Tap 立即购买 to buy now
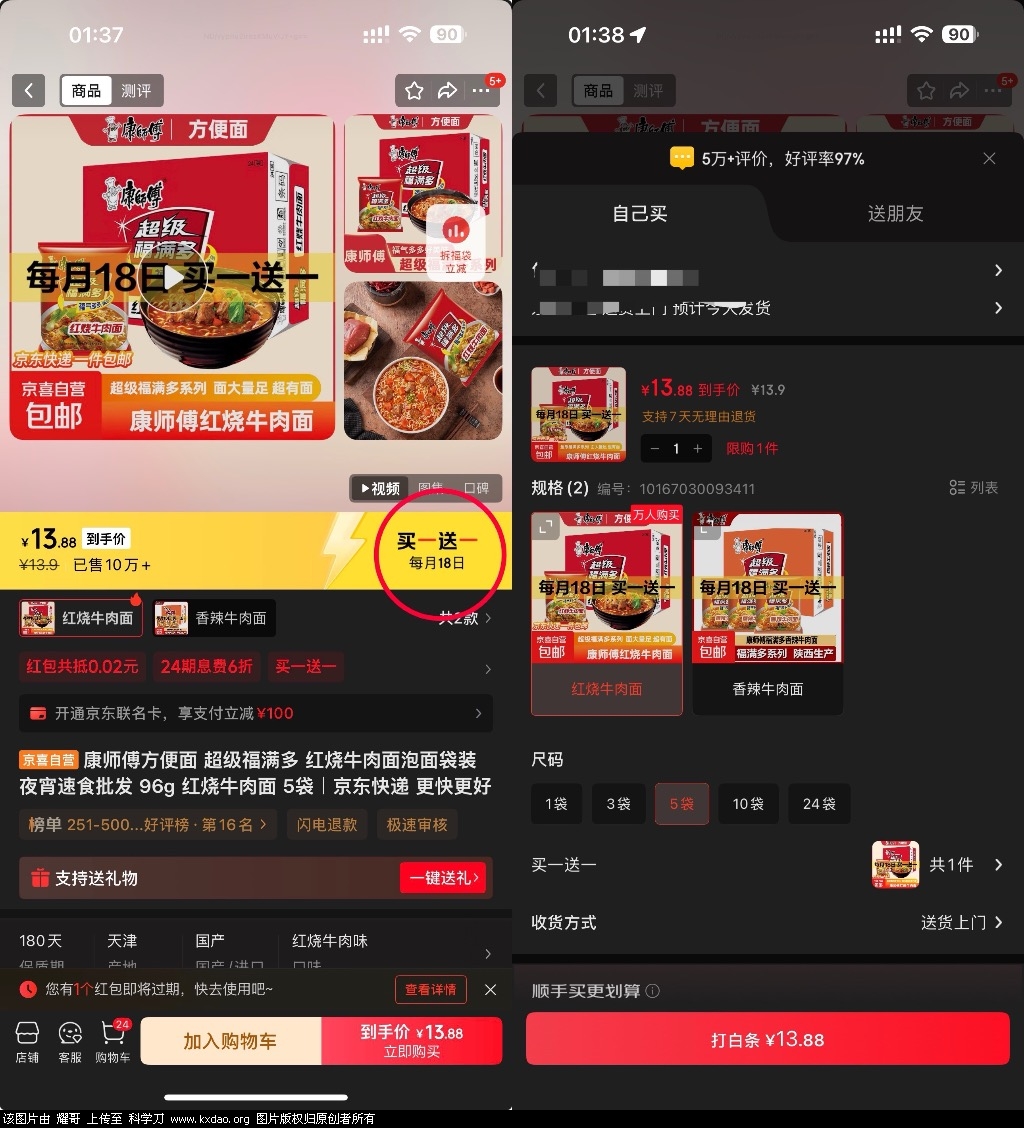The width and height of the screenshot is (1024, 1128). (411, 1041)
